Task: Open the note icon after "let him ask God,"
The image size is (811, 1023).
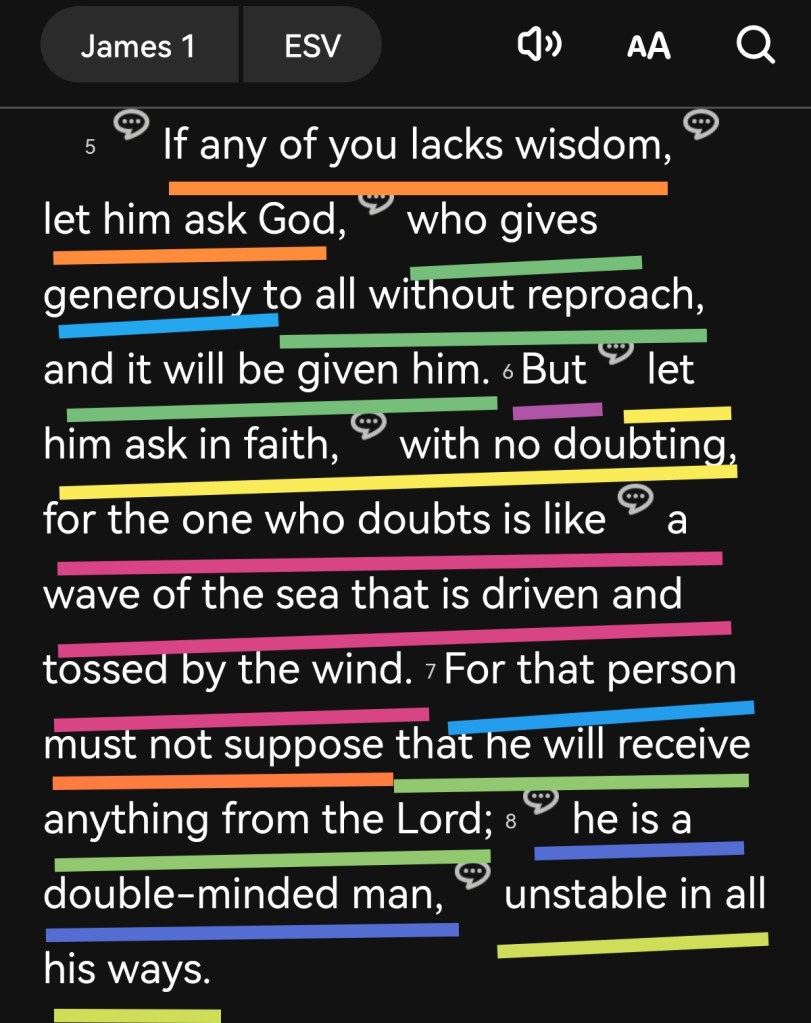Action: tap(375, 201)
